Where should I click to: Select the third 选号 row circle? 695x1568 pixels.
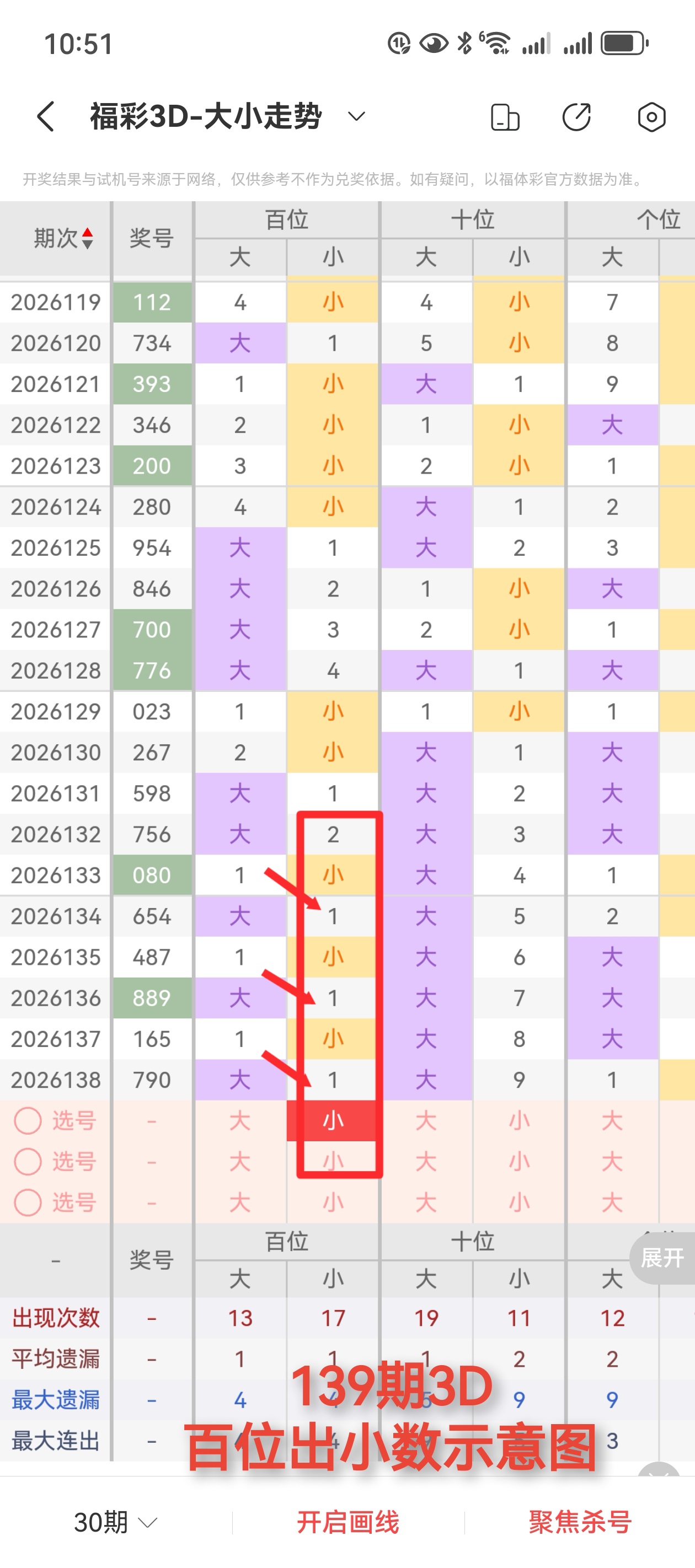(x=28, y=1202)
